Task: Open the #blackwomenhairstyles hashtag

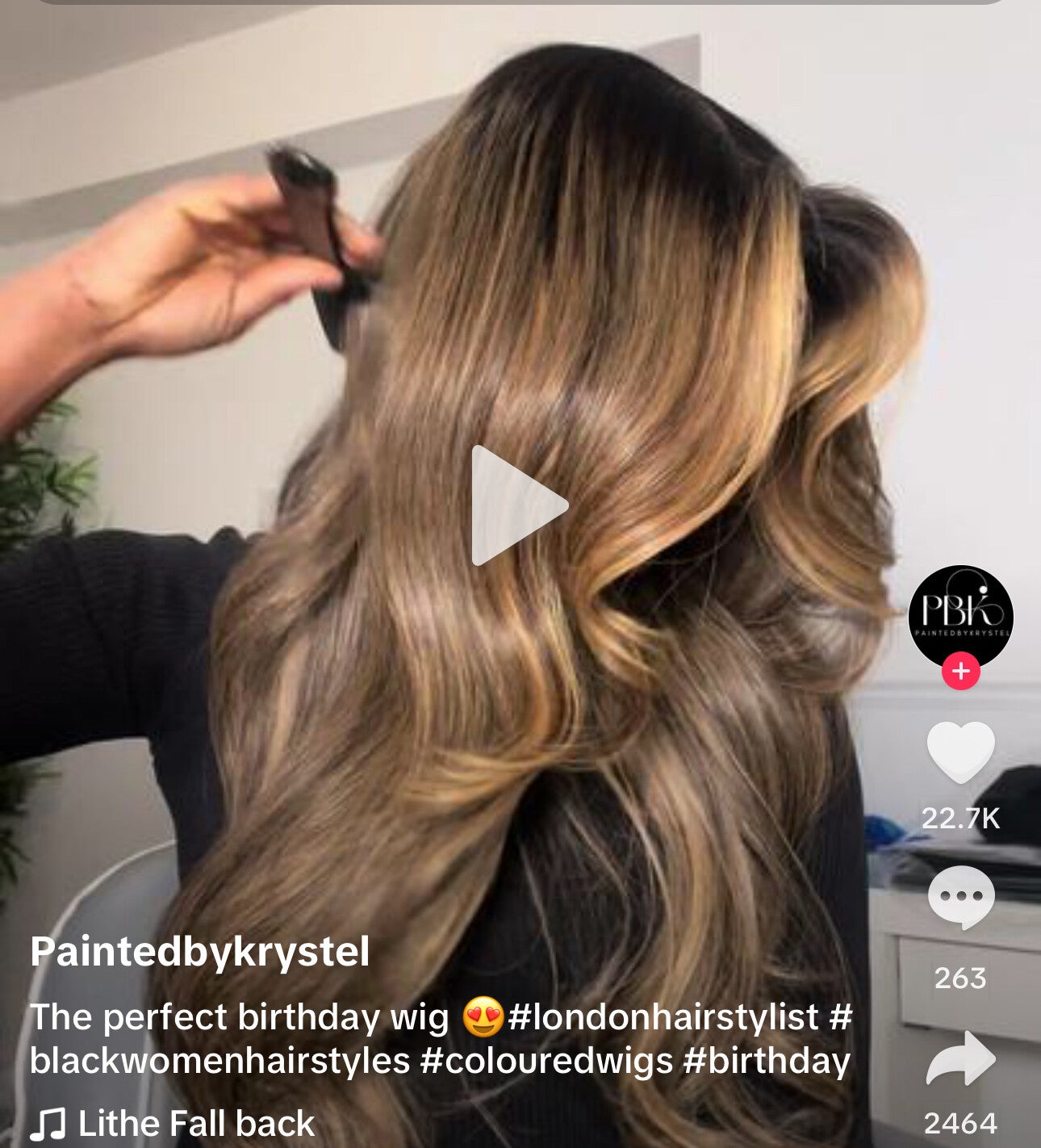Action: click(219, 1061)
